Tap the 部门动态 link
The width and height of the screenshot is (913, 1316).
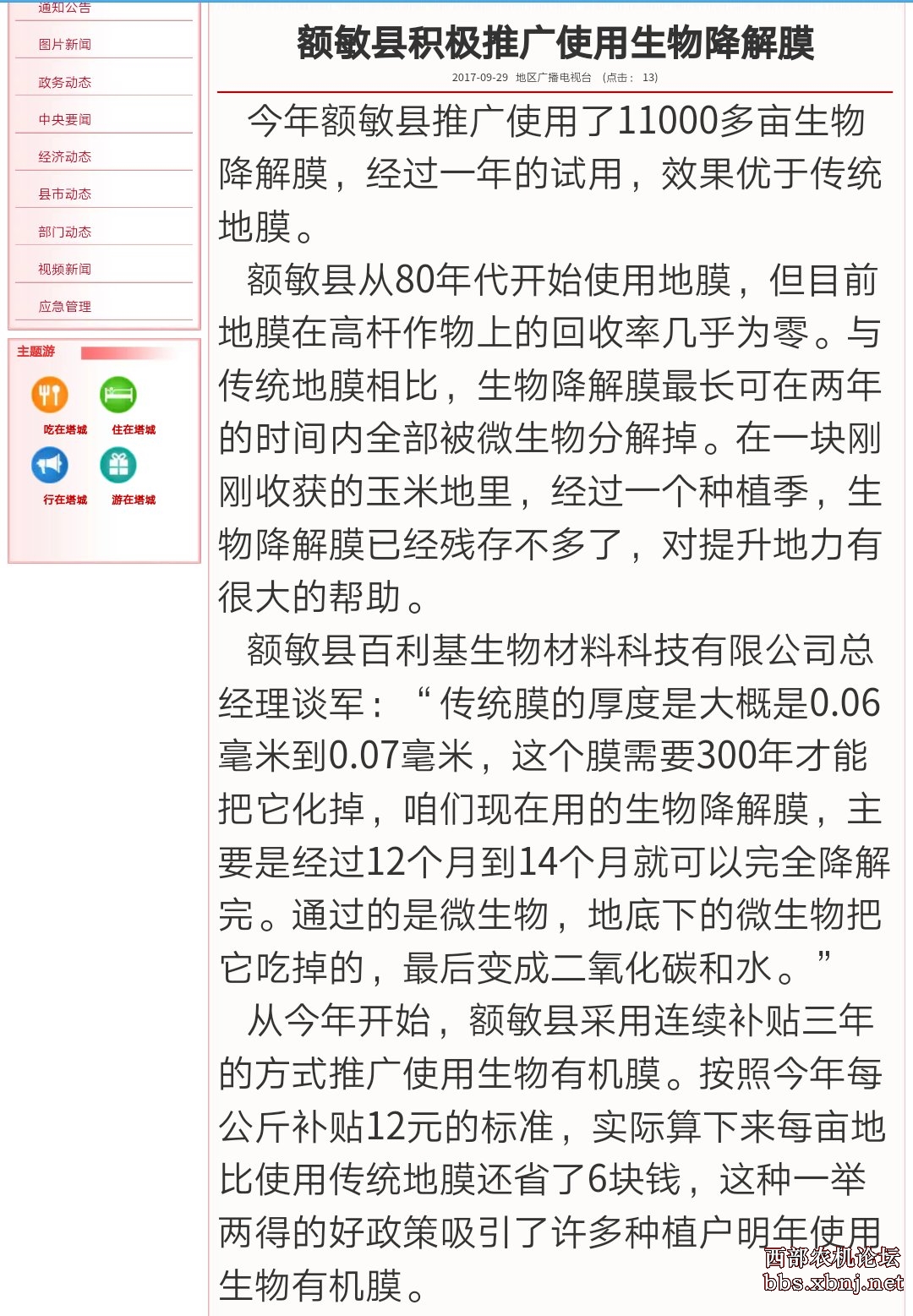click(x=65, y=232)
